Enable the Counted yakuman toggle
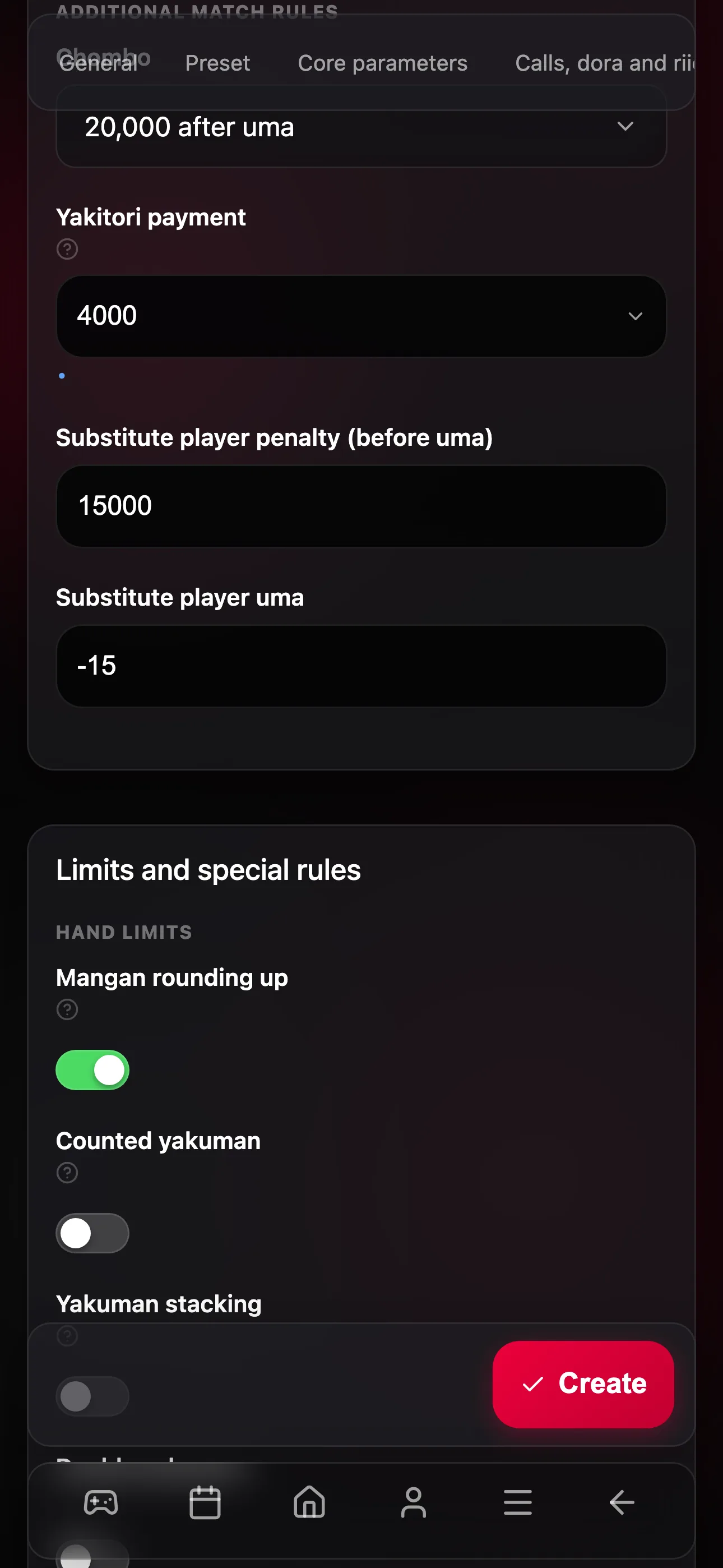The image size is (723, 1568). 92,1233
